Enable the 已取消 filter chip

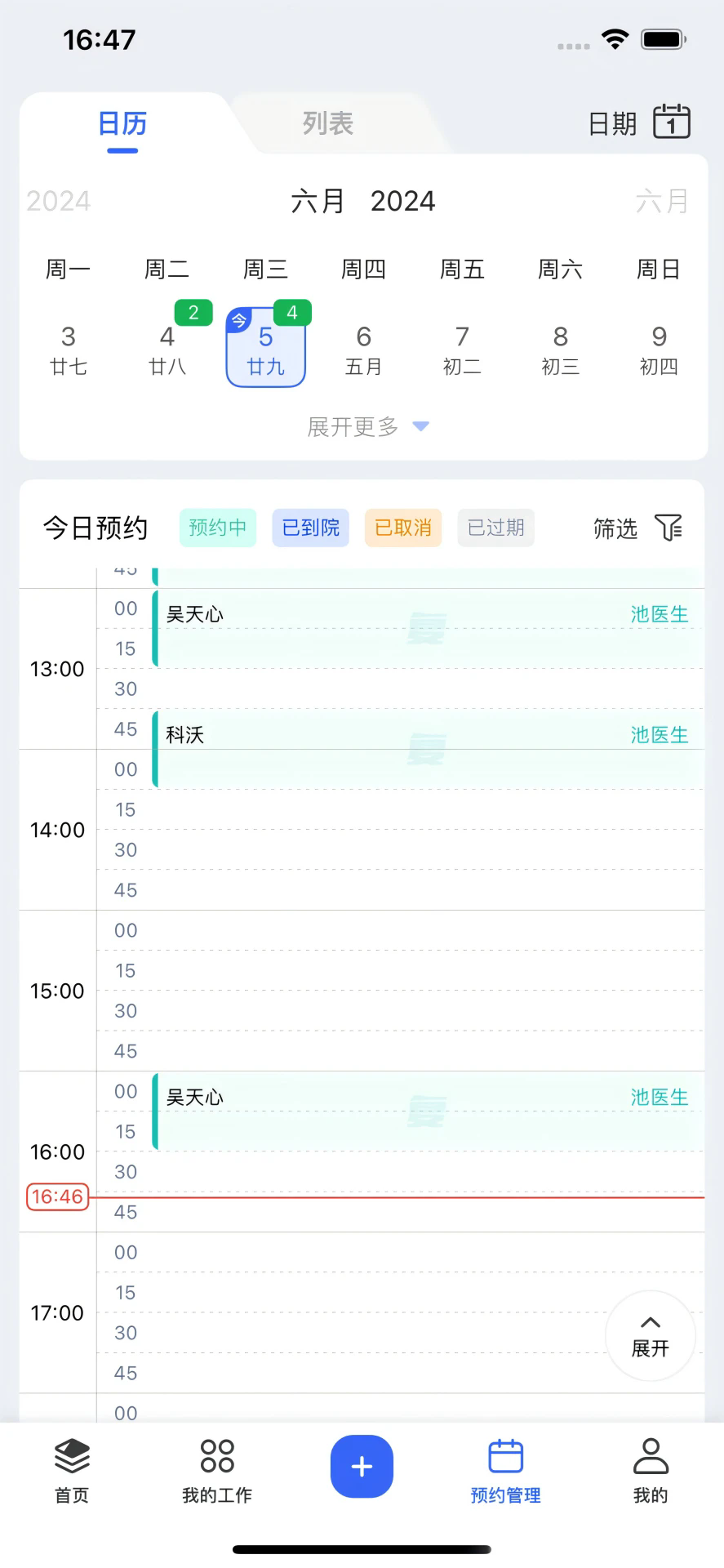402,528
